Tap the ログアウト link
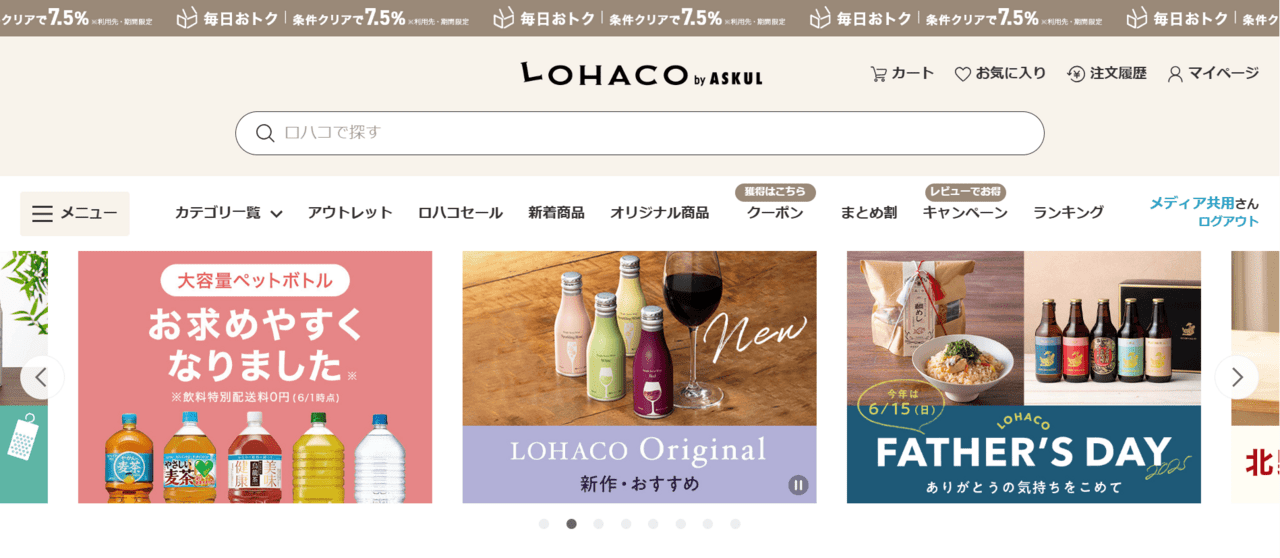The image size is (1280, 558). [x=1228, y=221]
